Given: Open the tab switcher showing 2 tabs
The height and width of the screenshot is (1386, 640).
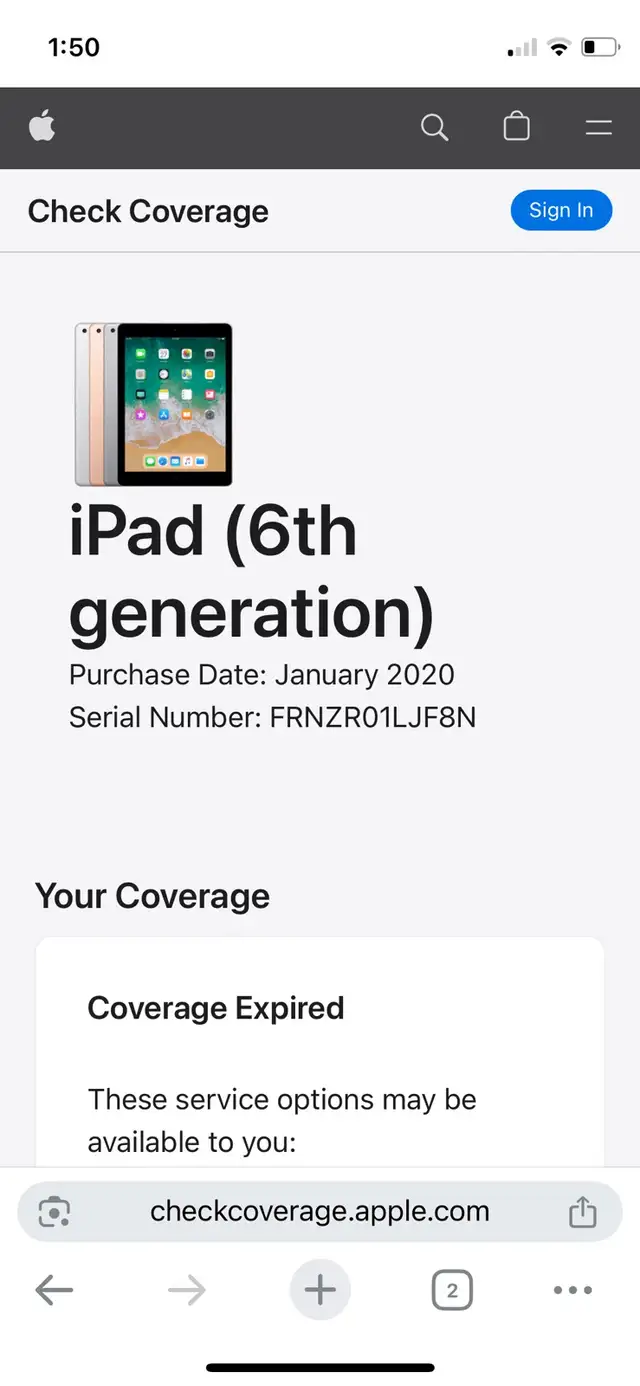Looking at the screenshot, I should [452, 1291].
